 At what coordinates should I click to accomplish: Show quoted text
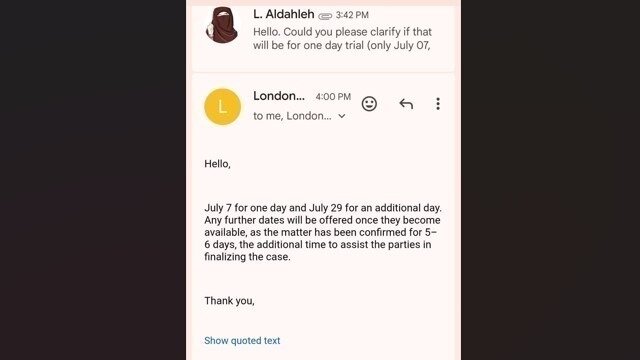(x=242, y=340)
